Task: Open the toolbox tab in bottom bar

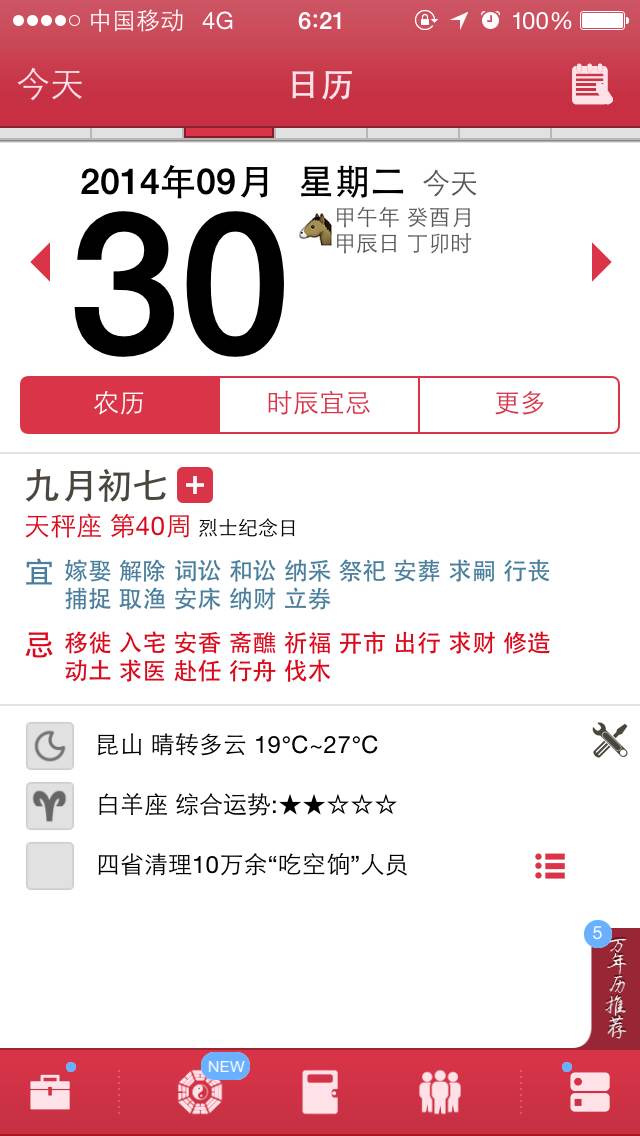Action: tap(50, 1093)
